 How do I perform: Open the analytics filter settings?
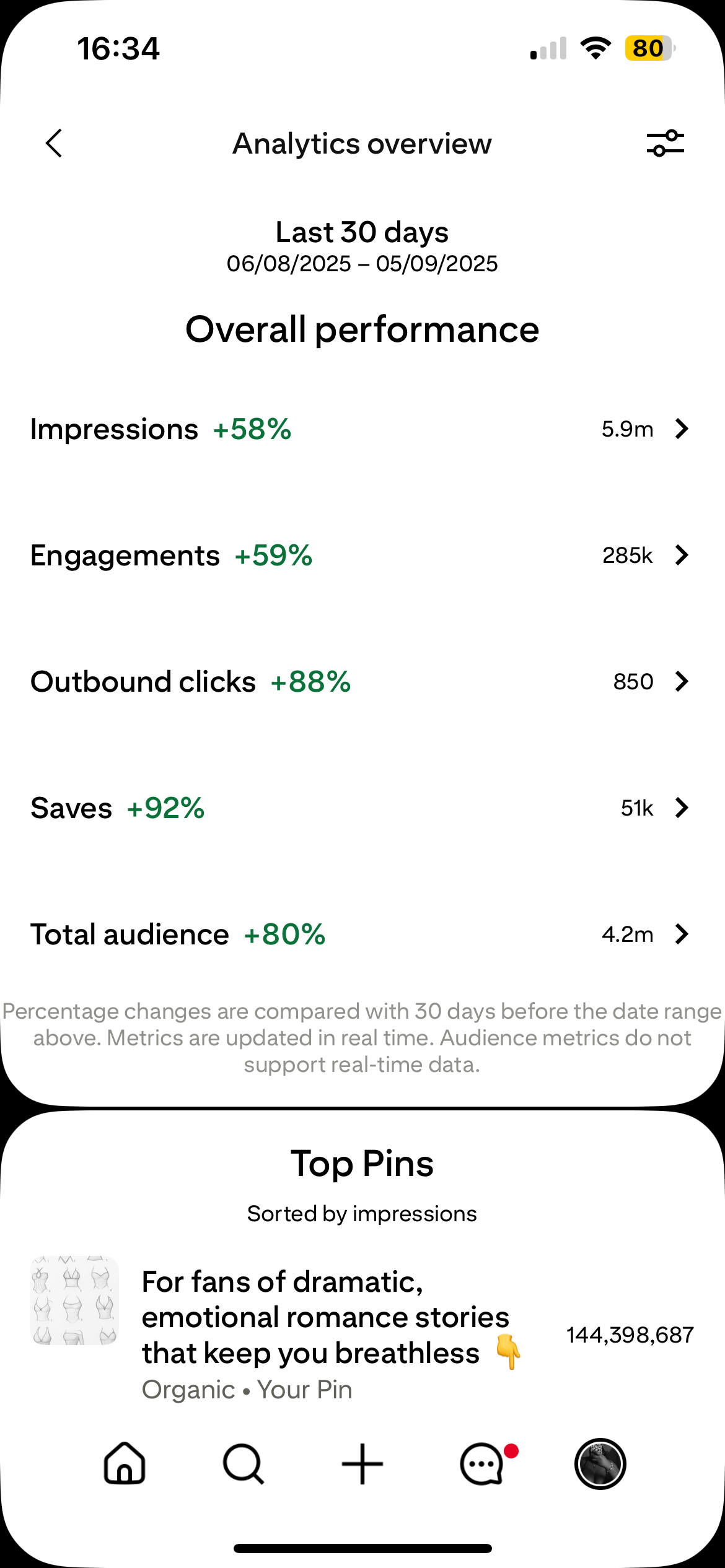click(x=665, y=144)
